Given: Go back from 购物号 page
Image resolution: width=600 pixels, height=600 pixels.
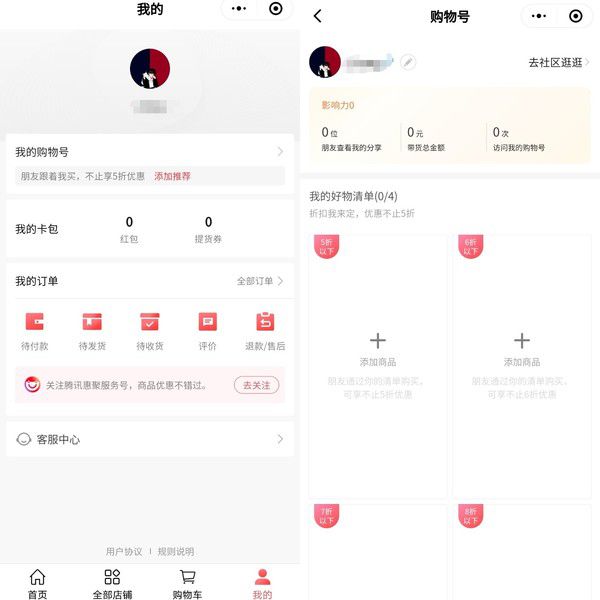Looking at the screenshot, I should click(318, 16).
